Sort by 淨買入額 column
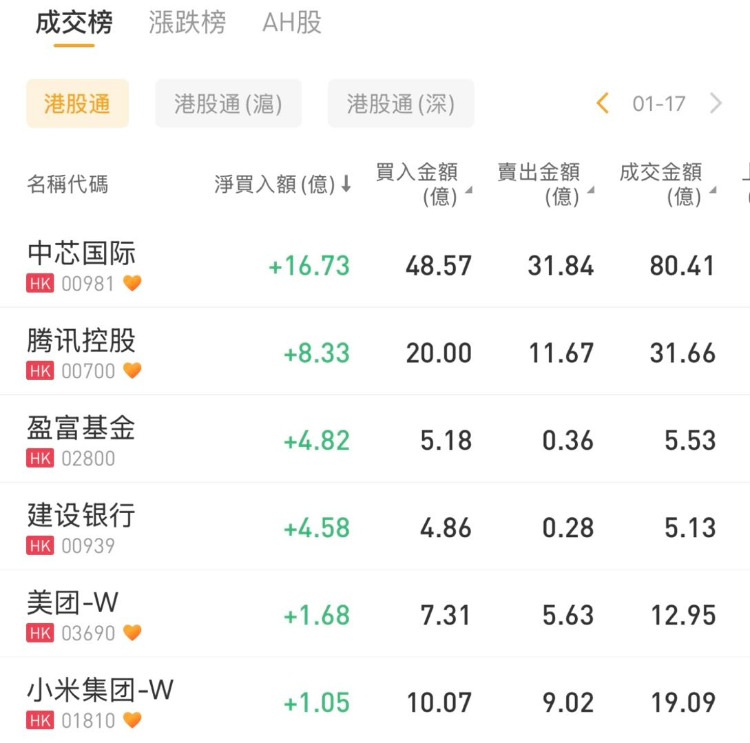Image resolution: width=750 pixels, height=743 pixels. click(283, 185)
